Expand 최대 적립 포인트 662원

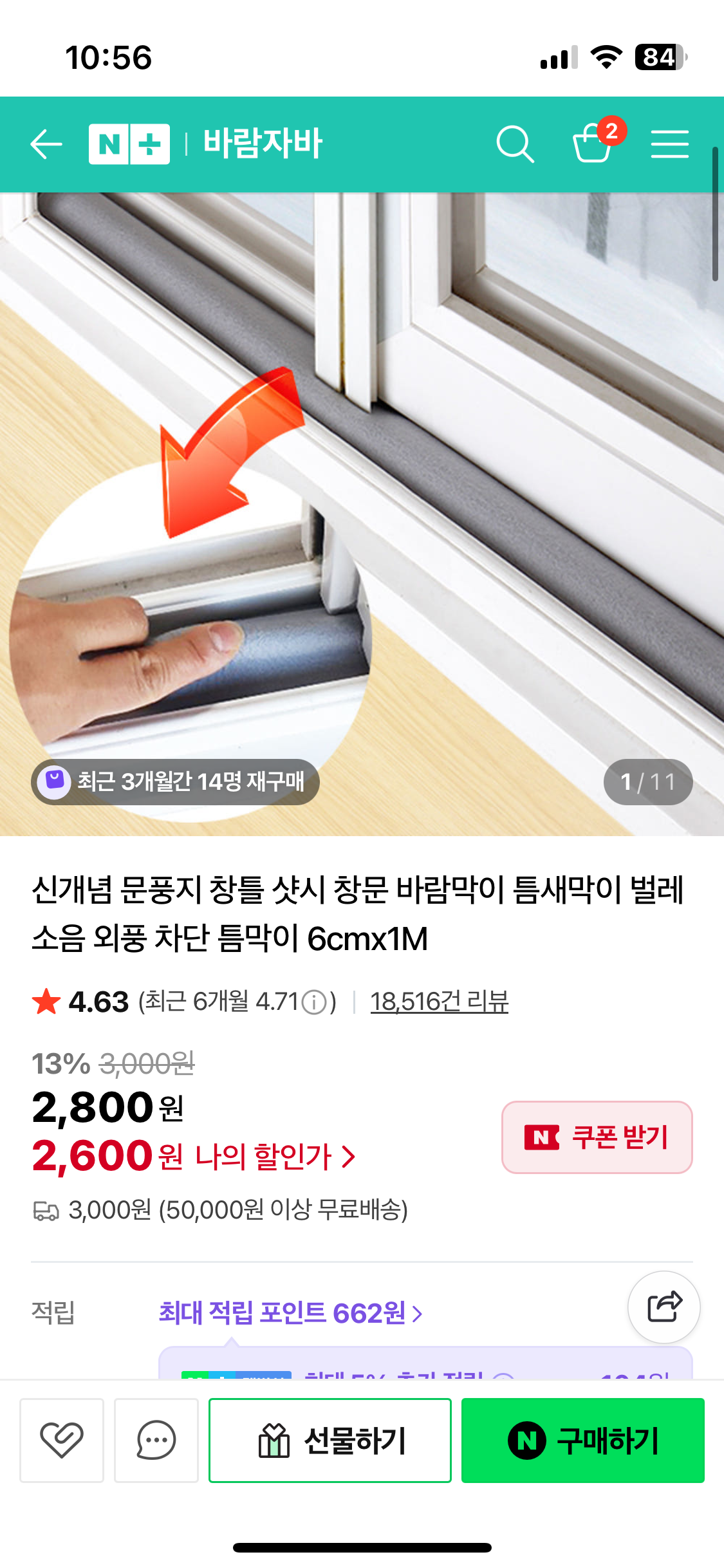(291, 1312)
